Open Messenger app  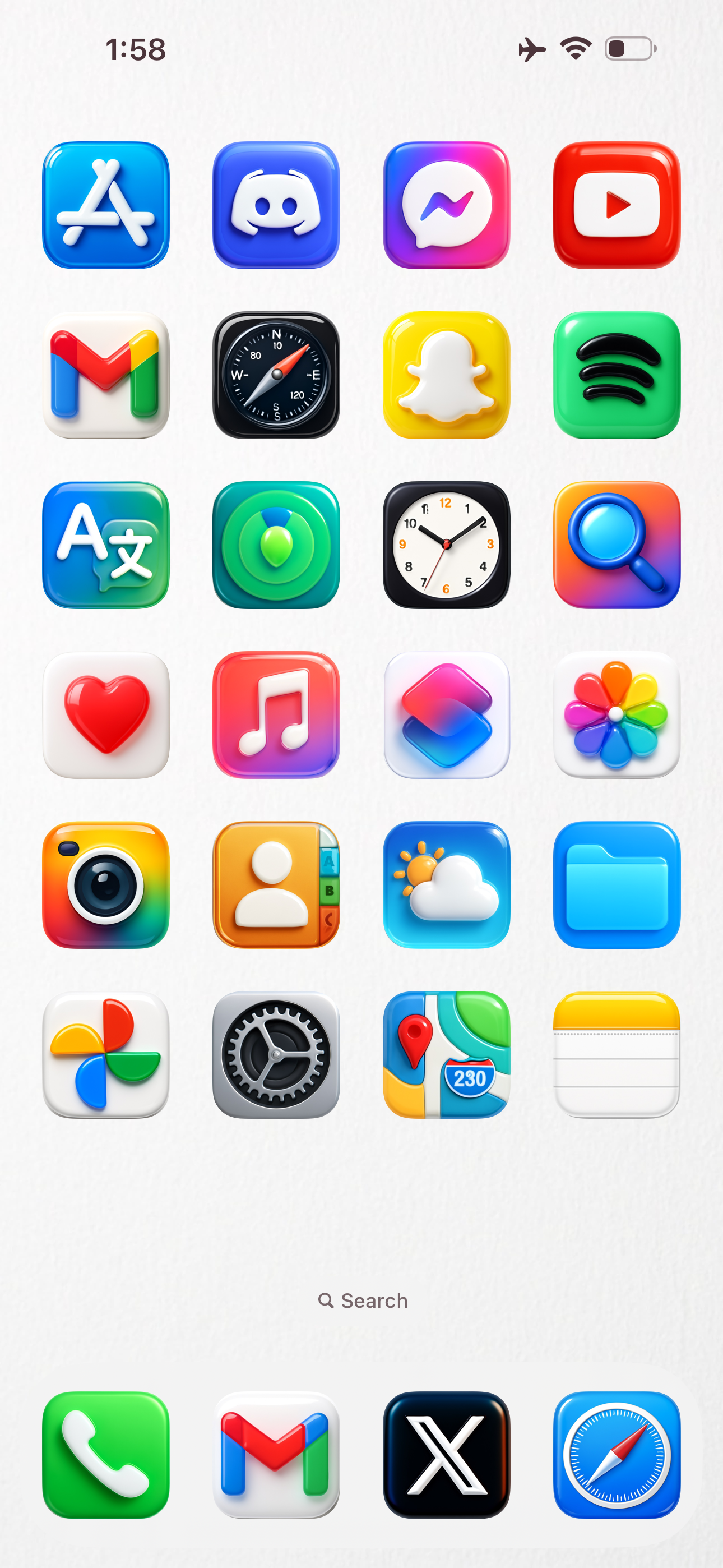coord(446,205)
